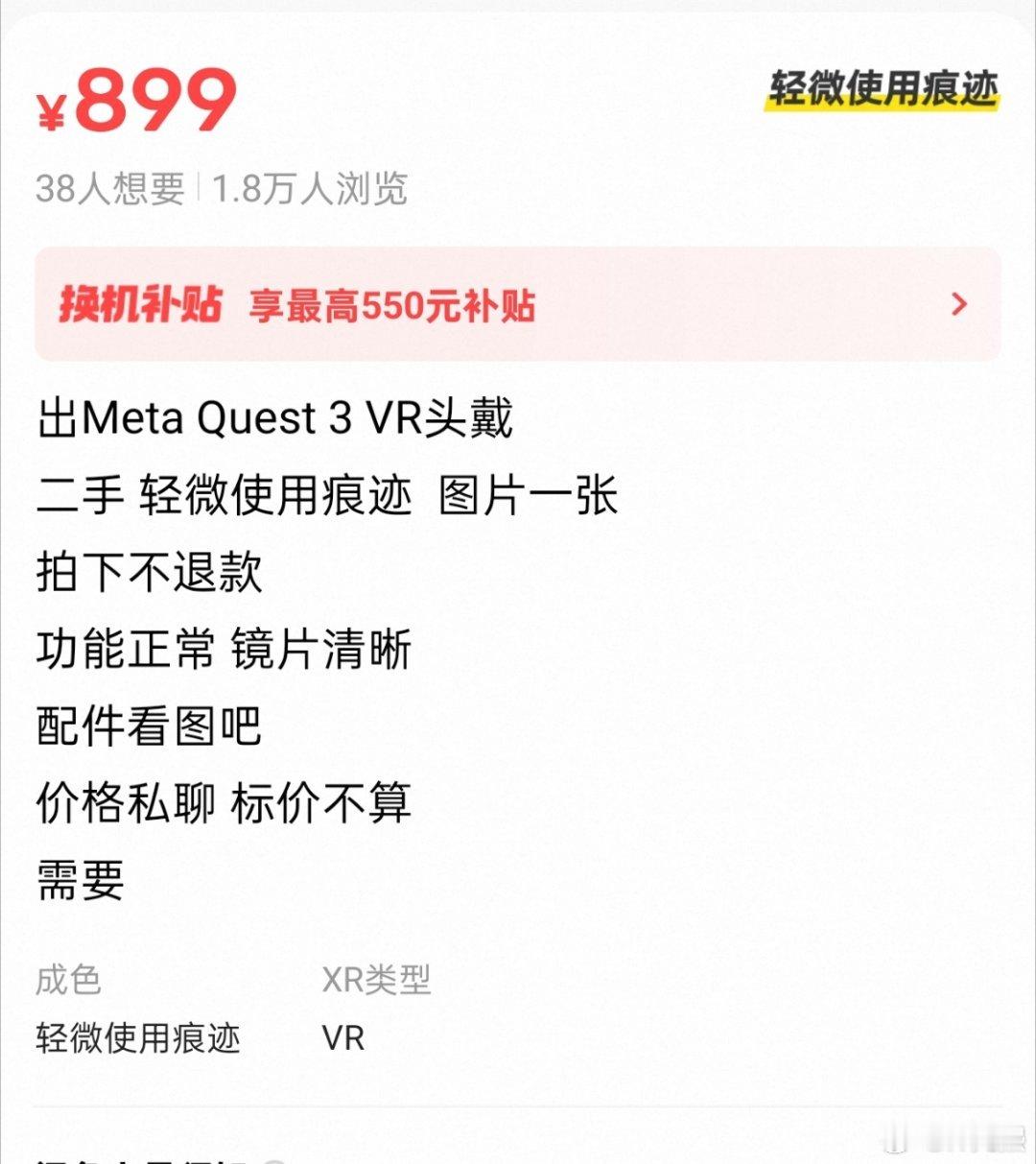The image size is (1036, 1164).
Task: Open the 换机补贴 subsidy banner
Action: click(x=518, y=305)
